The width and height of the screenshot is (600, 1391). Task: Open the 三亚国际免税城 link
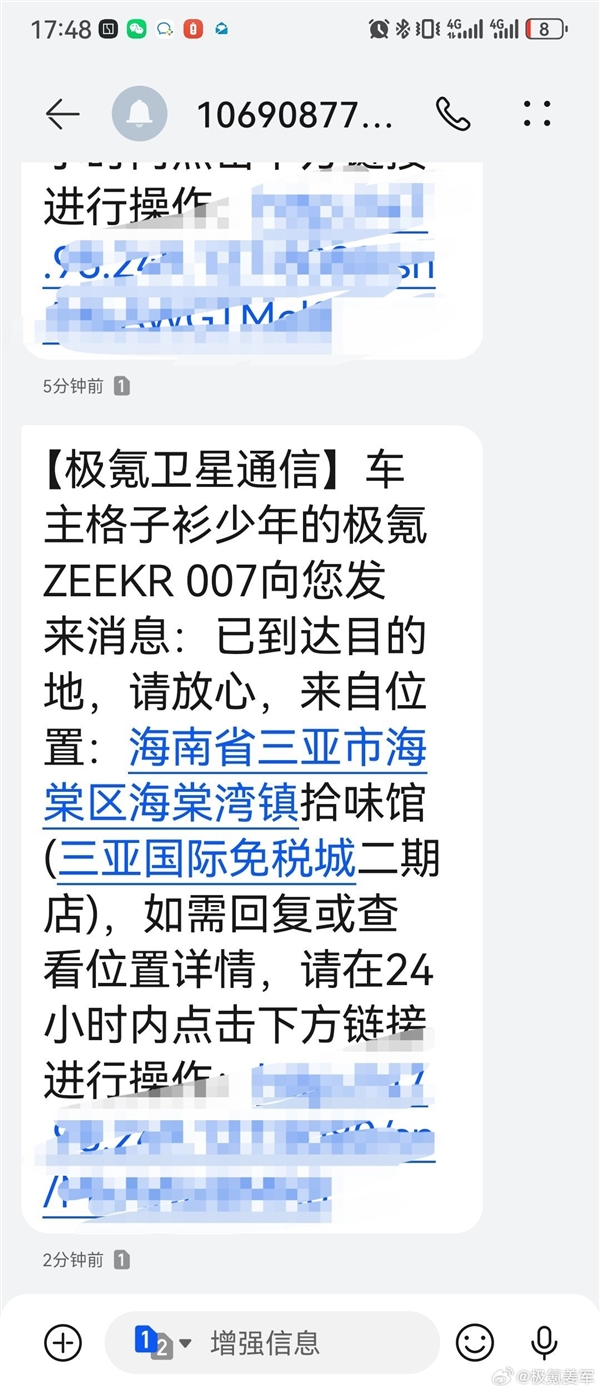click(x=207, y=859)
